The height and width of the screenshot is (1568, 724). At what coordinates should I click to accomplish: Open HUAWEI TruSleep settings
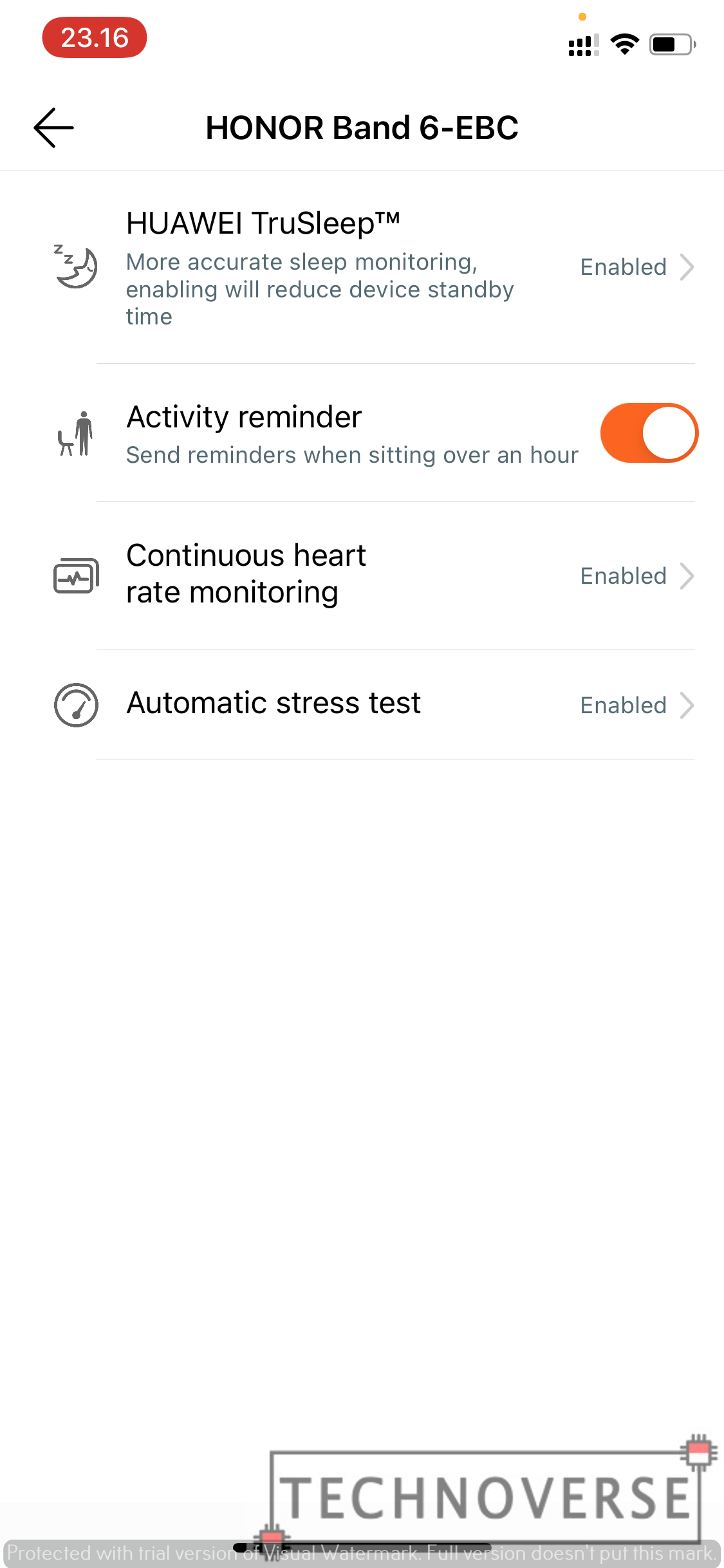[362, 267]
